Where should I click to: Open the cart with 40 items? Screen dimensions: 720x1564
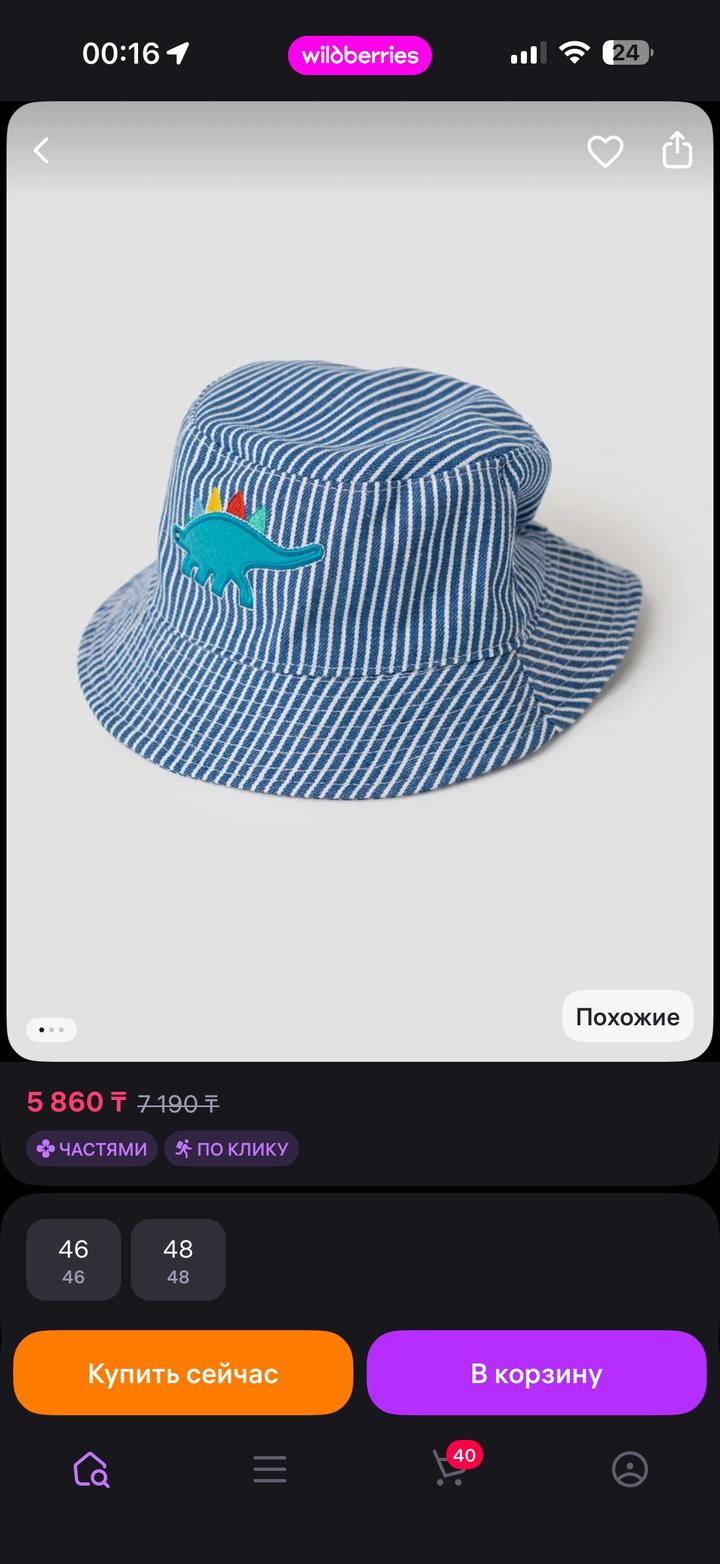[450, 1469]
